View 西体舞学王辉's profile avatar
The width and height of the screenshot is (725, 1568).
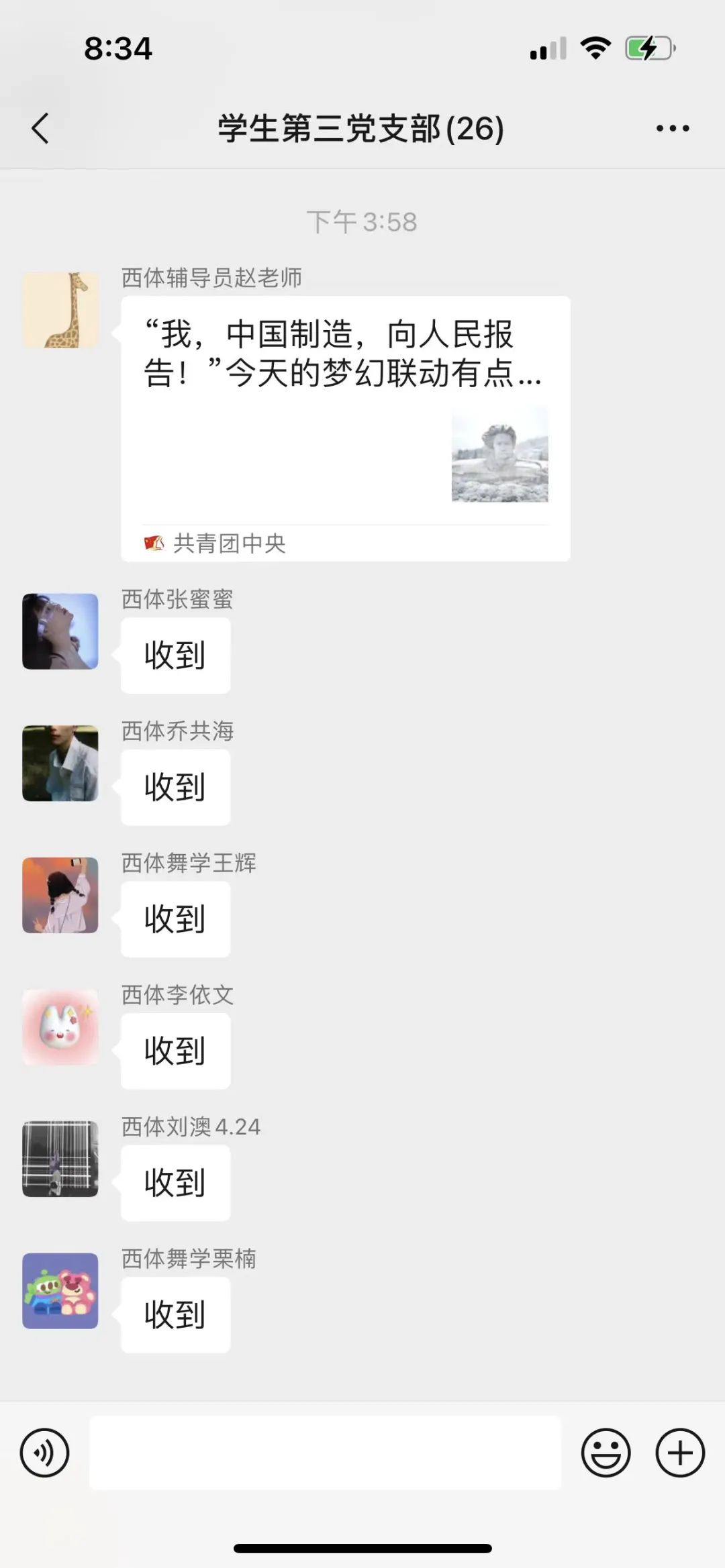60,895
